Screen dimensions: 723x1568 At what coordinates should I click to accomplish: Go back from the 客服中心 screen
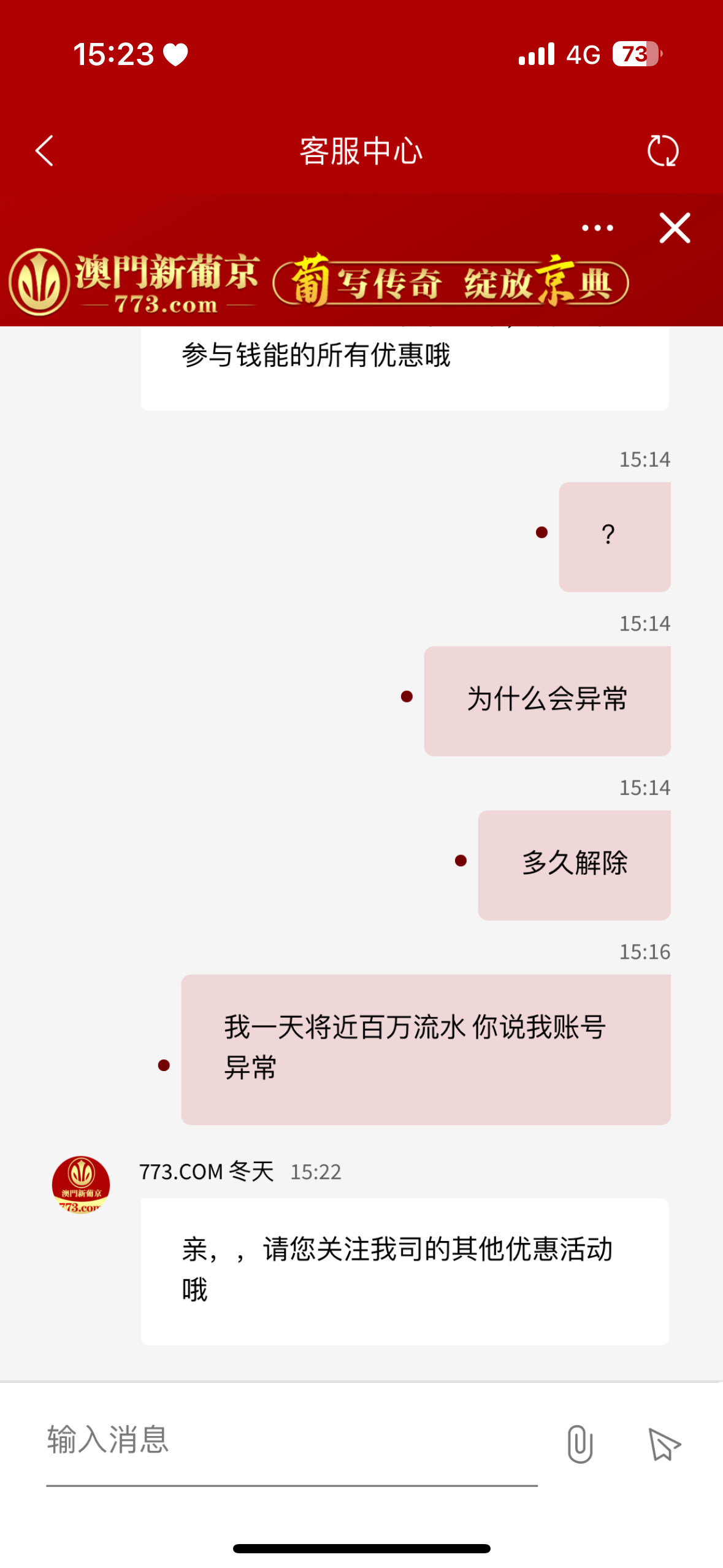[44, 151]
